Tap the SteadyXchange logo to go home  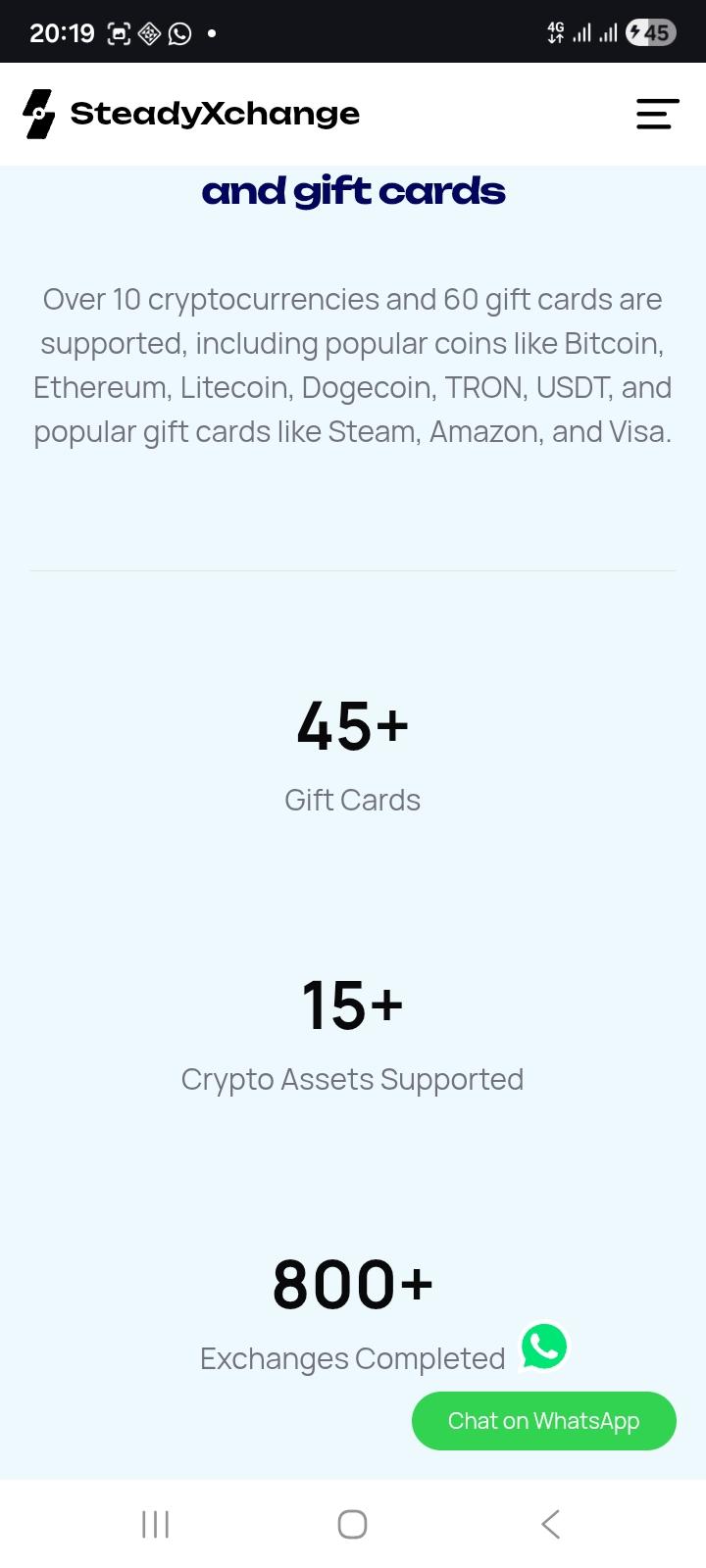[x=191, y=114]
